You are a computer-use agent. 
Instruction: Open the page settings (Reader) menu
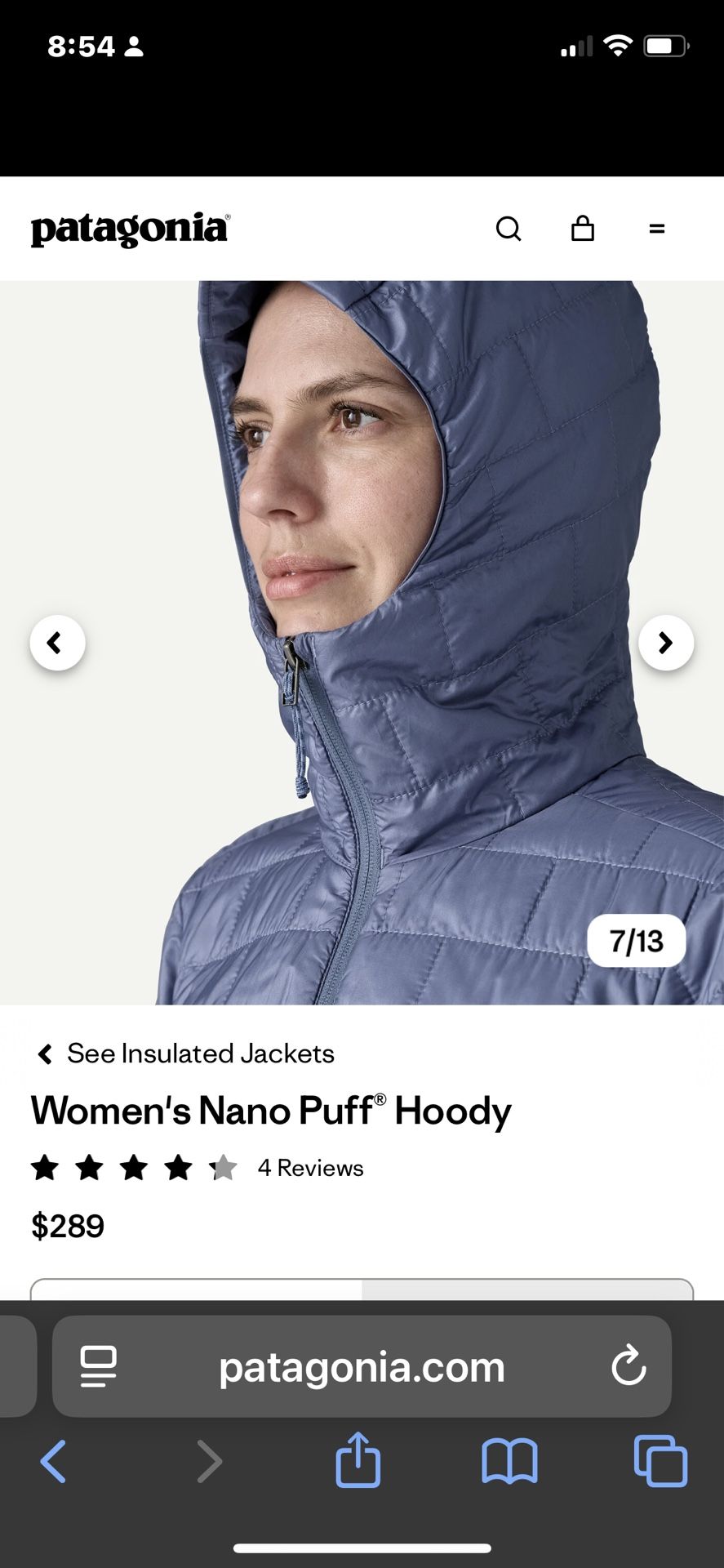(x=98, y=1366)
